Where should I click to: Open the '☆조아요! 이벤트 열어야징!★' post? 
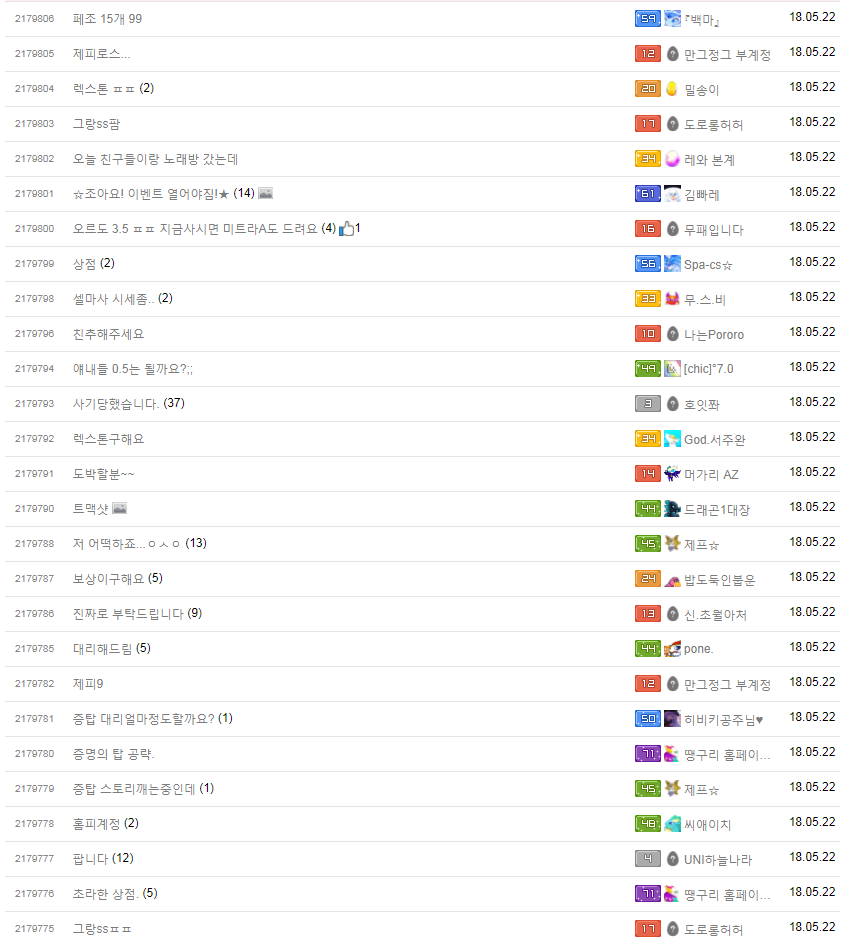[x=151, y=193]
